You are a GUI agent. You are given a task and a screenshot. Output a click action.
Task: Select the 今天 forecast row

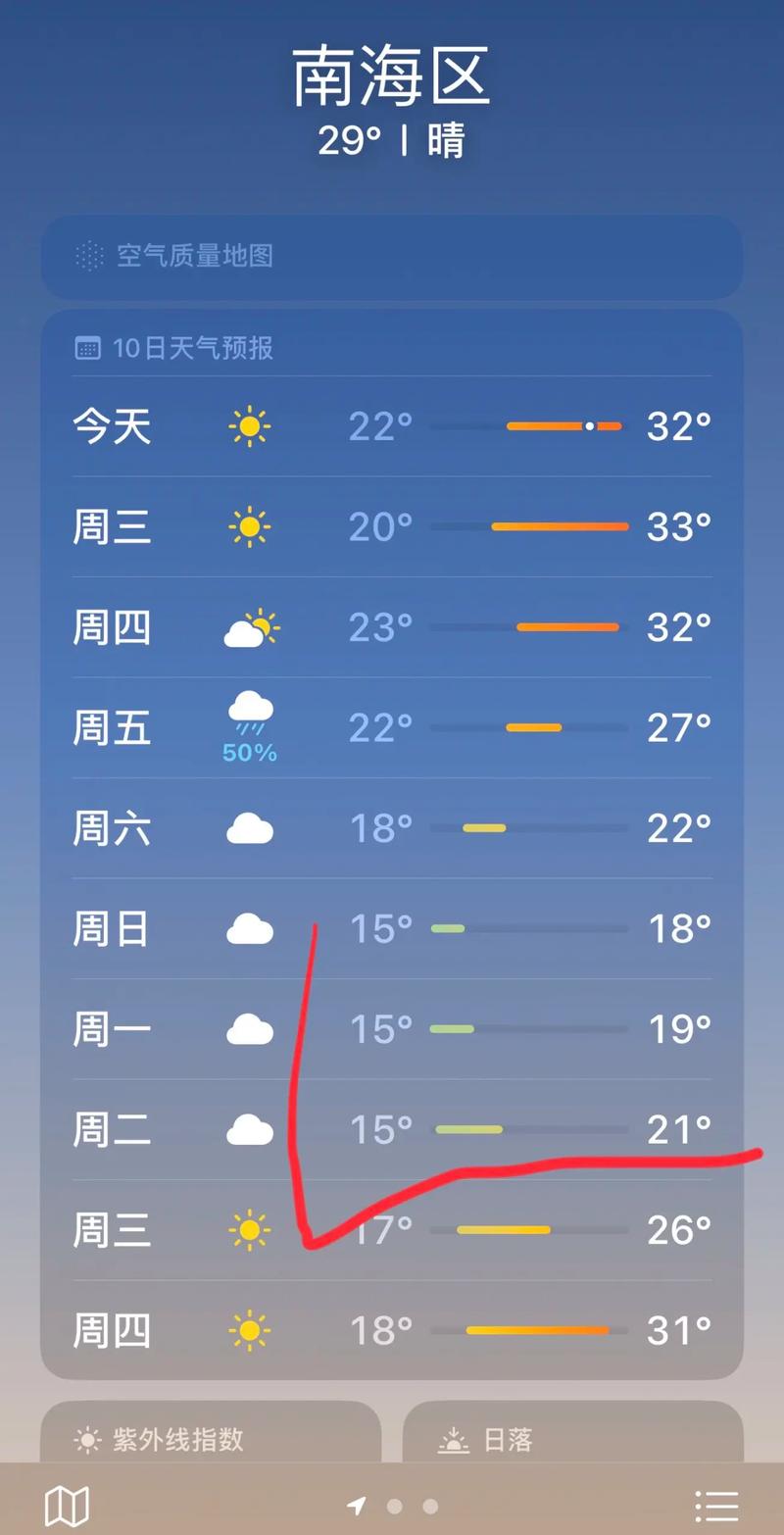[392, 425]
